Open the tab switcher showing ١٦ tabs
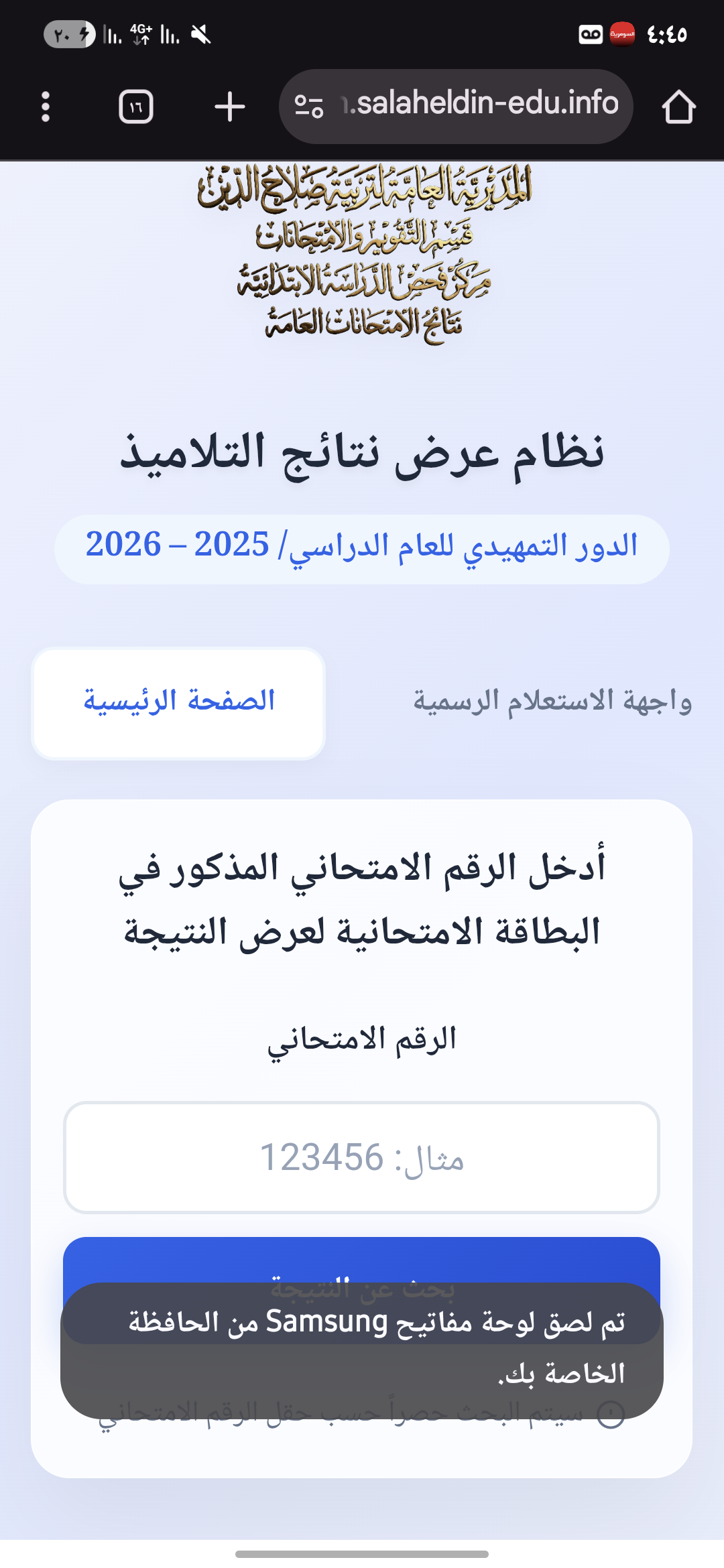Screen dimensions: 724x1568 [x=136, y=107]
